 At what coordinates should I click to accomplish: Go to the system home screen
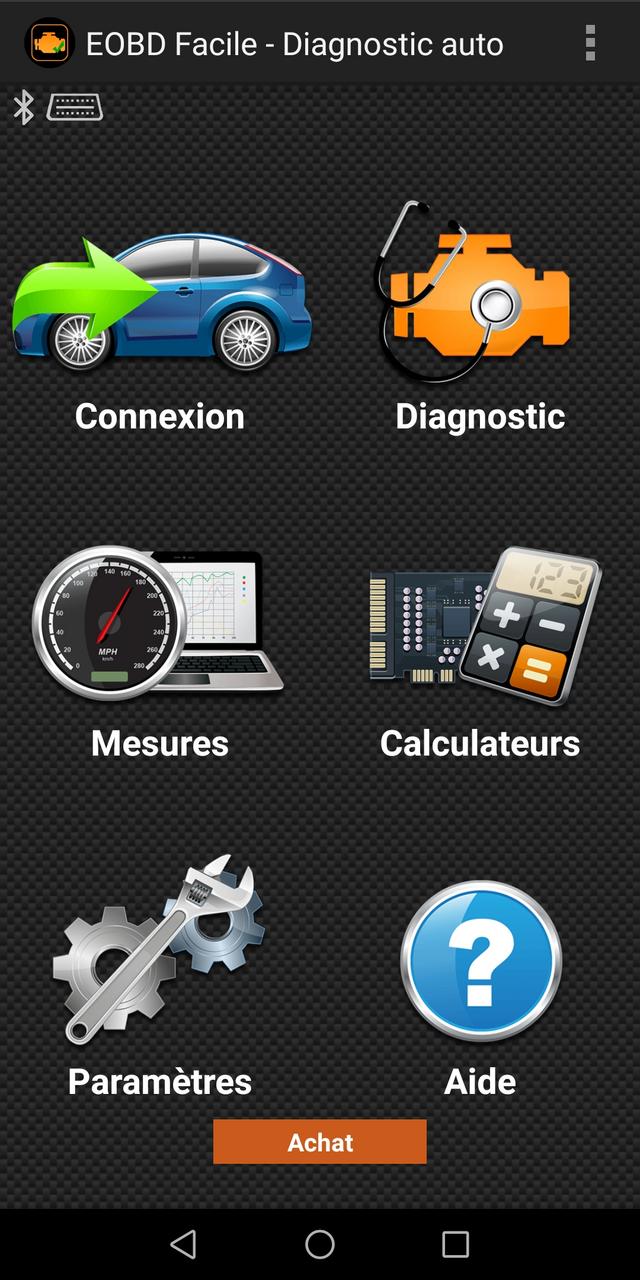(x=320, y=1244)
